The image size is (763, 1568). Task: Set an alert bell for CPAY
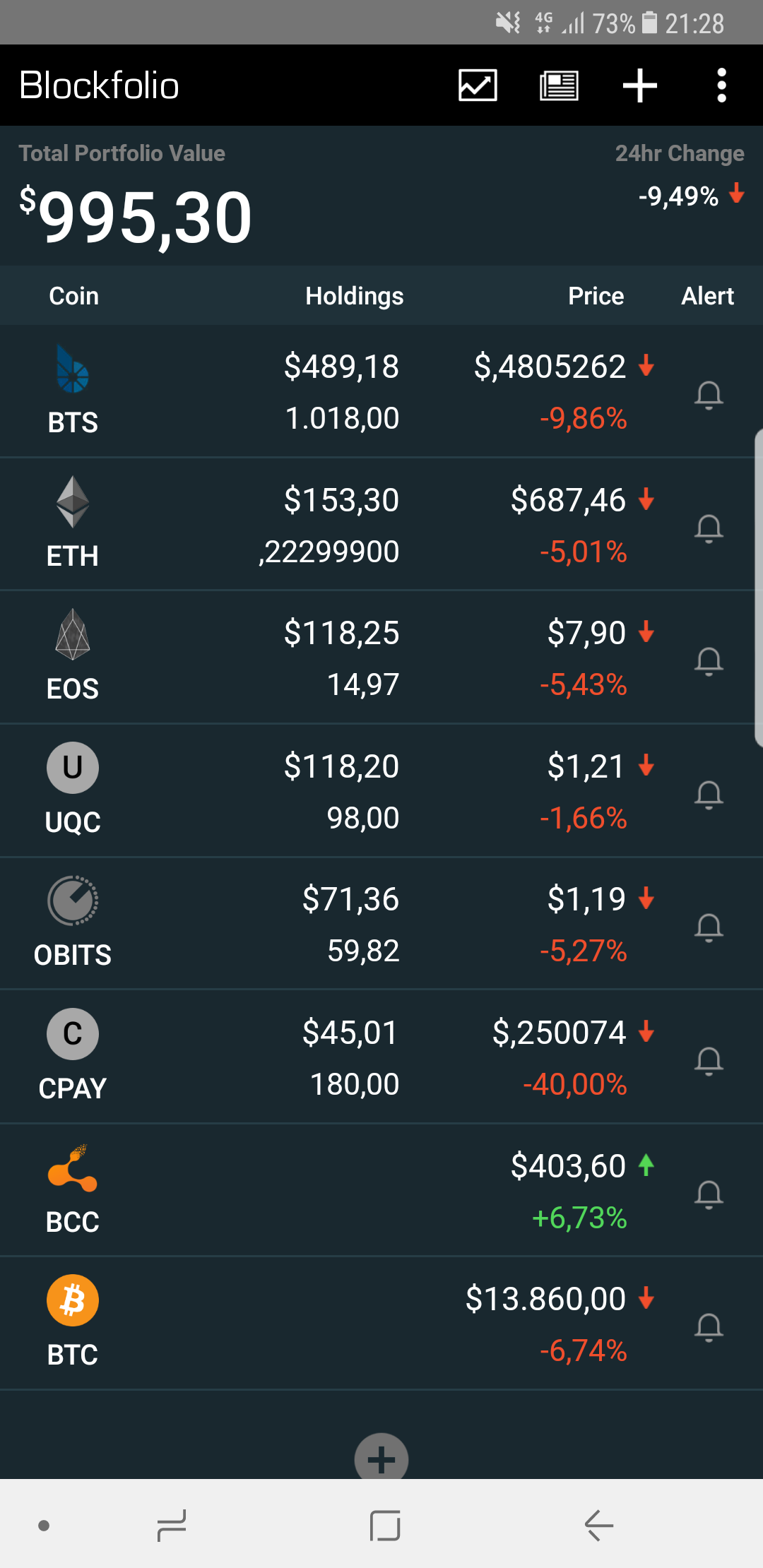coord(709,1061)
